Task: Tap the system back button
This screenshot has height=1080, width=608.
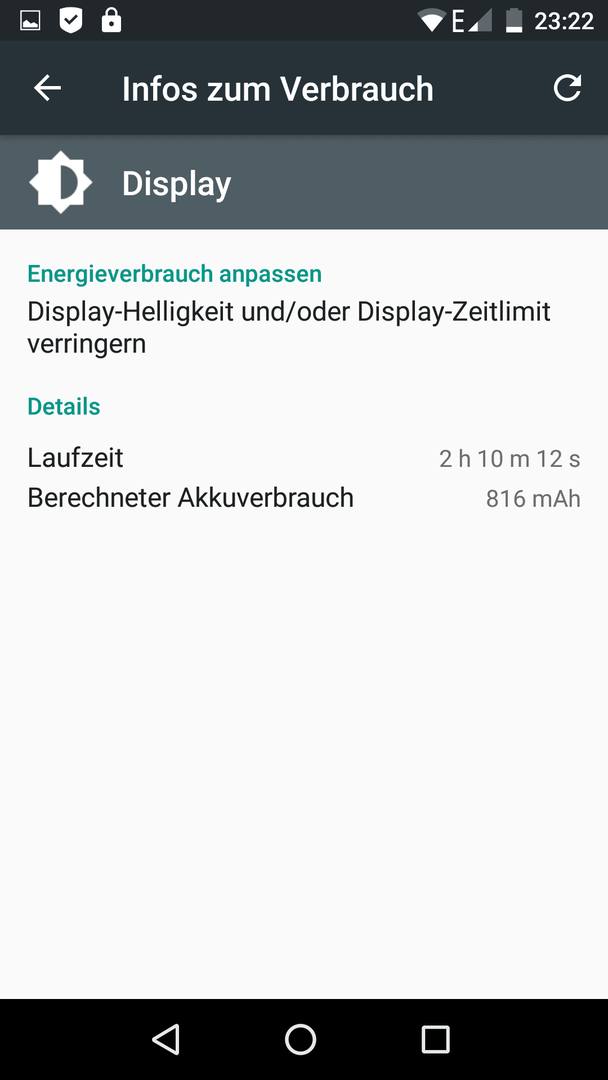Action: 166,1039
